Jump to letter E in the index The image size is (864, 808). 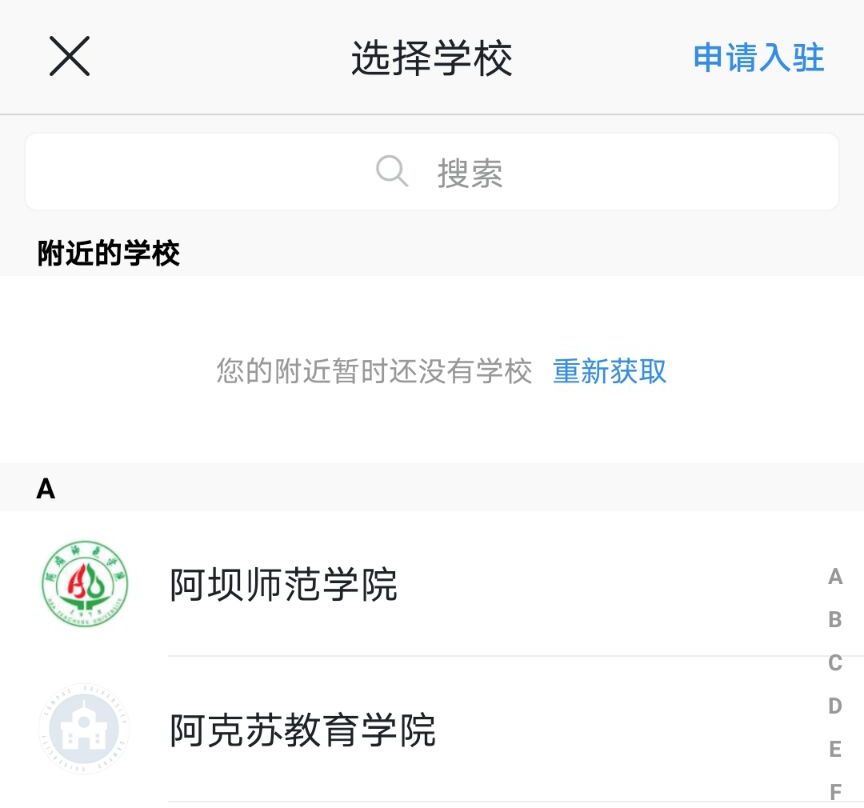tap(835, 749)
